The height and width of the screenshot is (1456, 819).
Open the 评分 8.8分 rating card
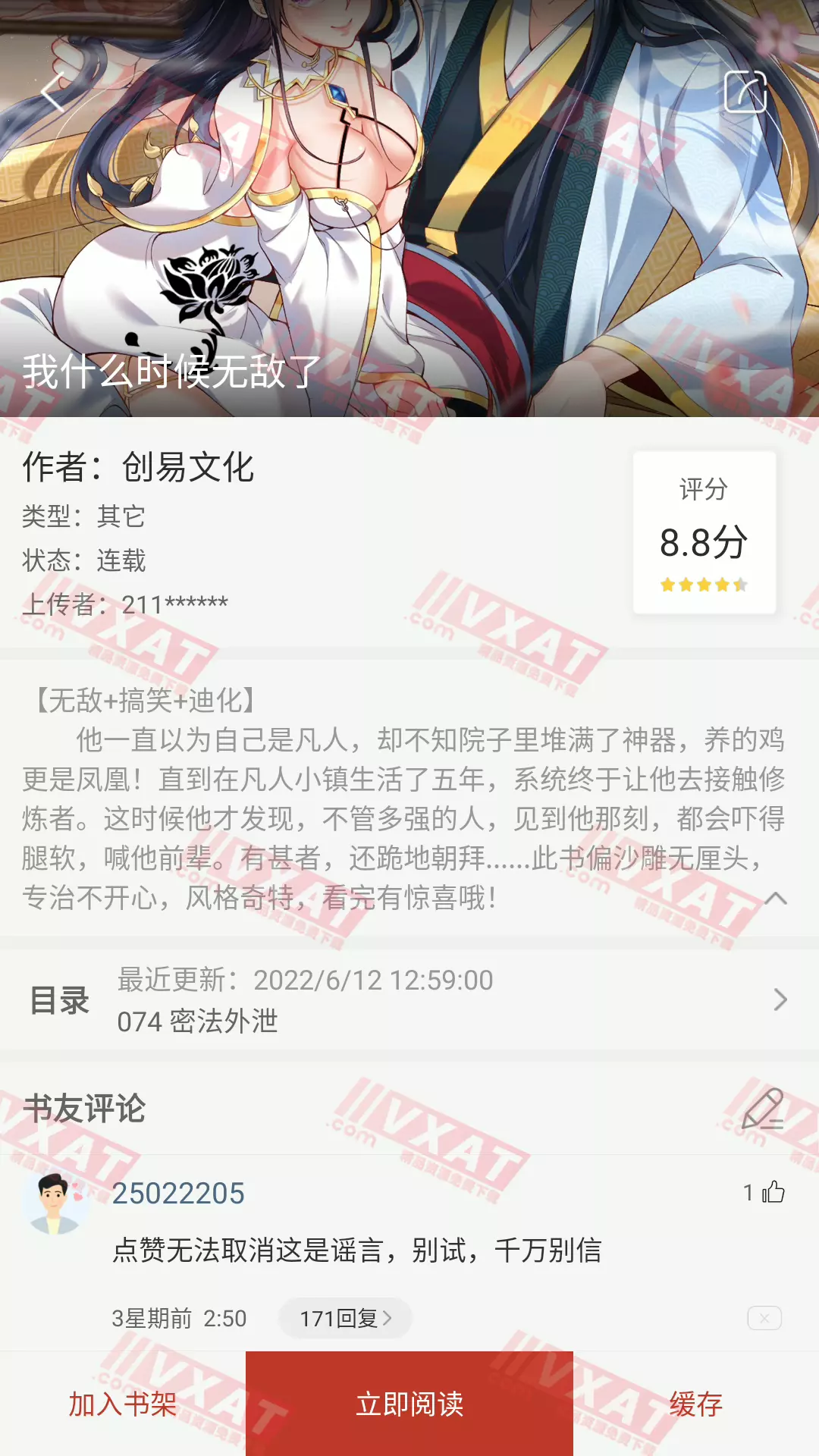[704, 532]
